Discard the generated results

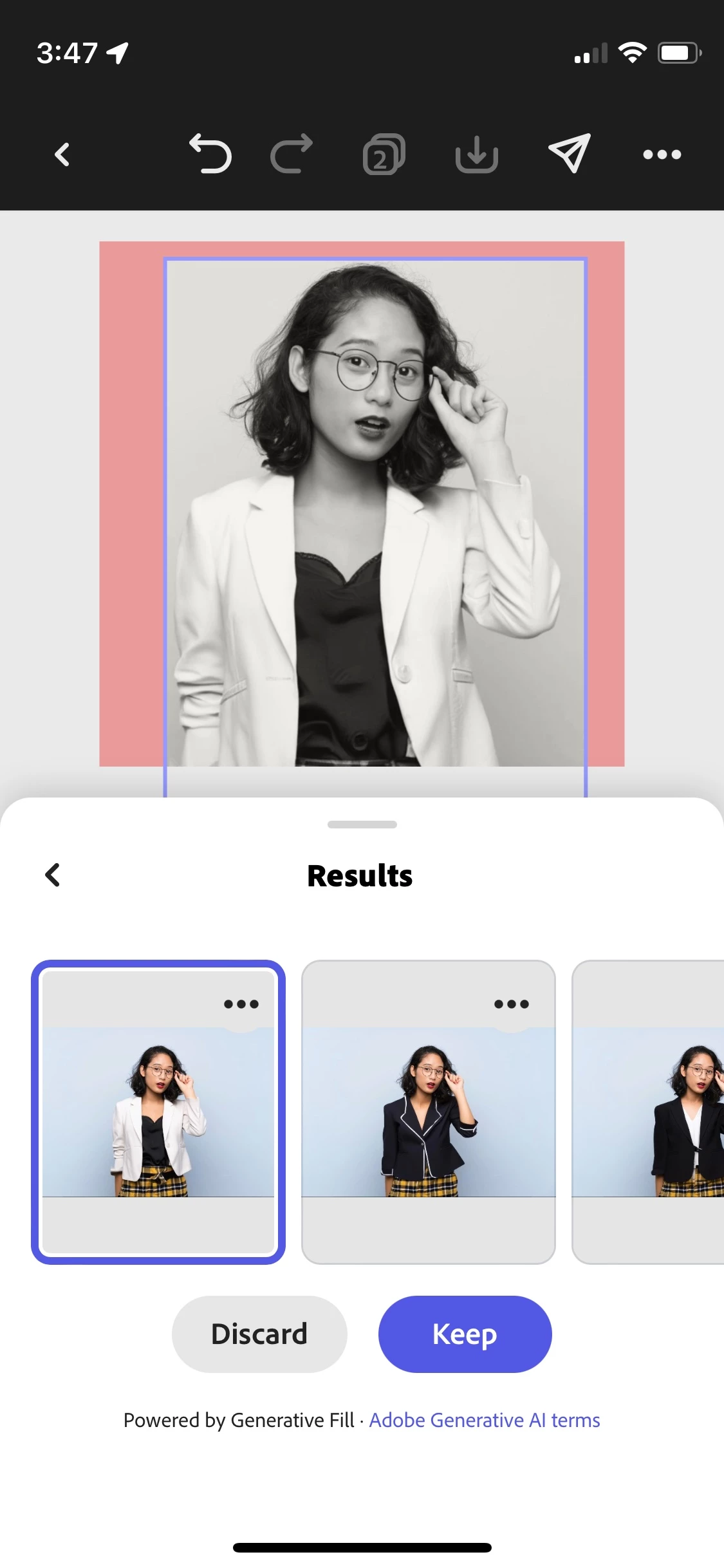259,1334
